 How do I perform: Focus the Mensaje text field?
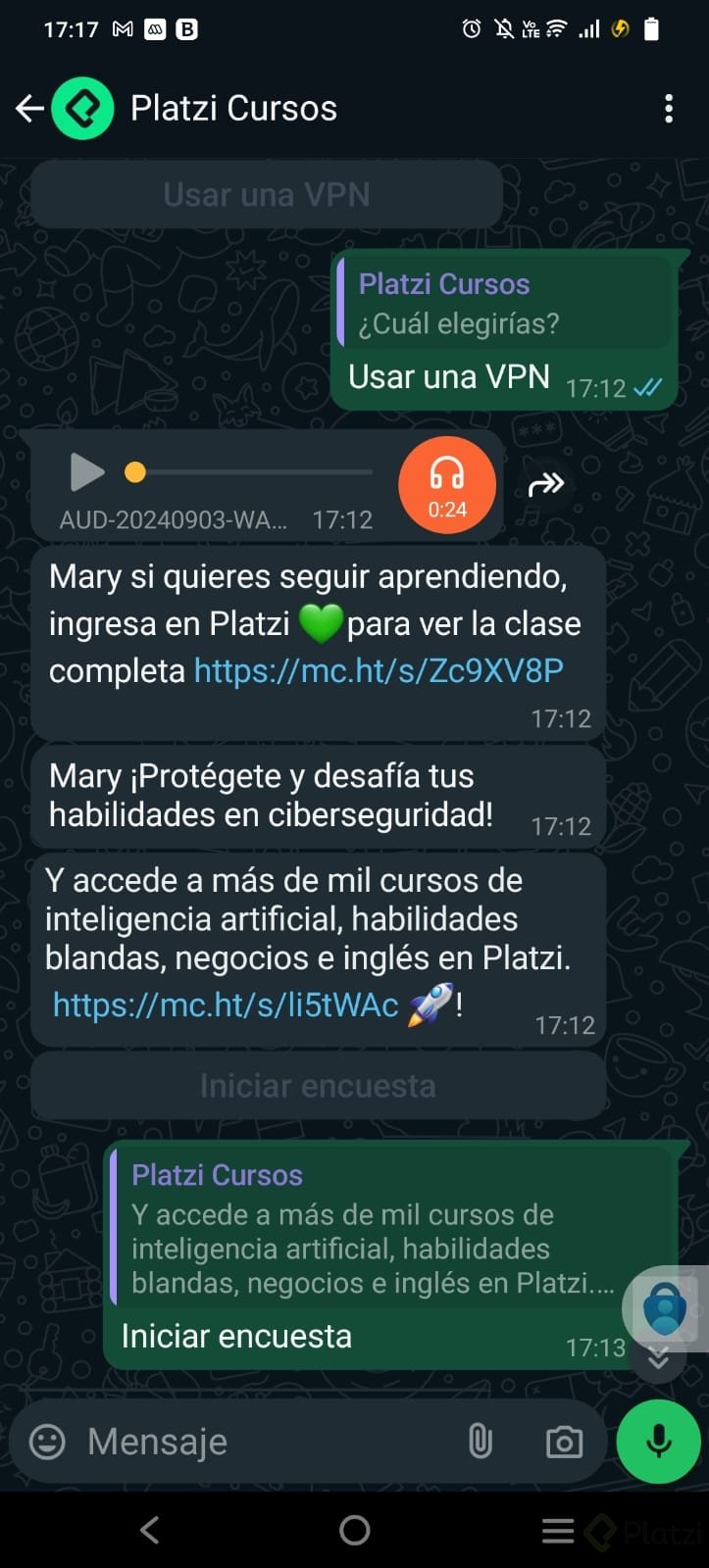(265, 1442)
